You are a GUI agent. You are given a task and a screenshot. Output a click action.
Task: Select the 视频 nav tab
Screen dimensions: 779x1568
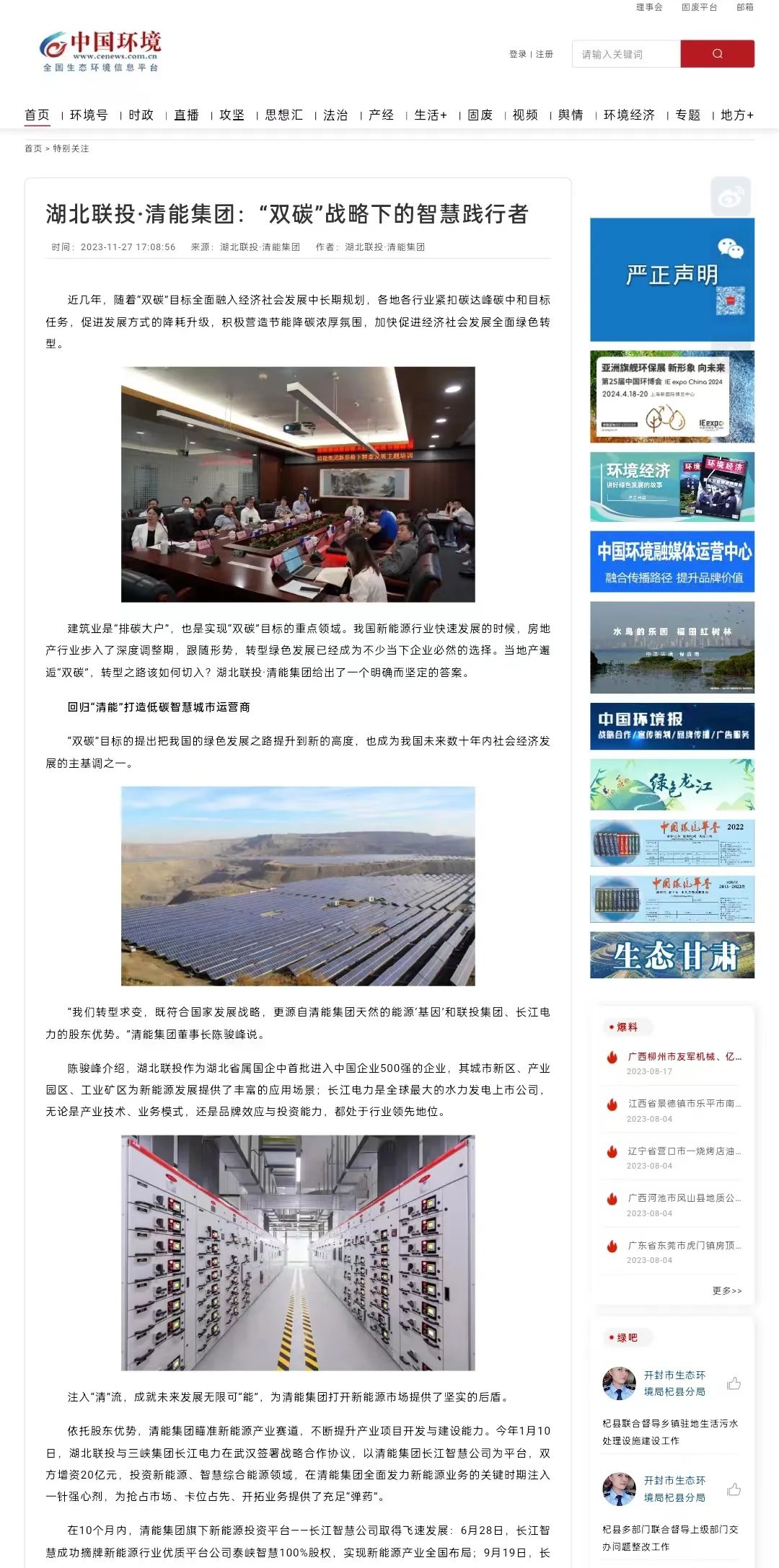525,115
